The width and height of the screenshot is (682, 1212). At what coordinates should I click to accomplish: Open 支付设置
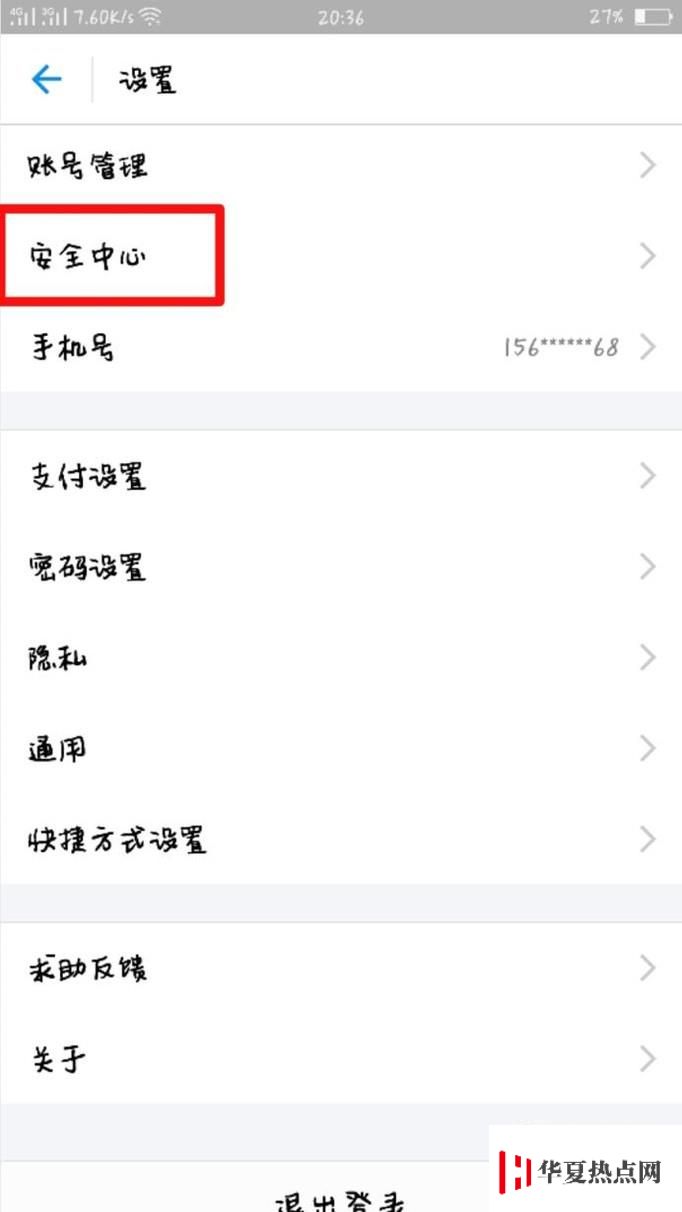coord(341,476)
